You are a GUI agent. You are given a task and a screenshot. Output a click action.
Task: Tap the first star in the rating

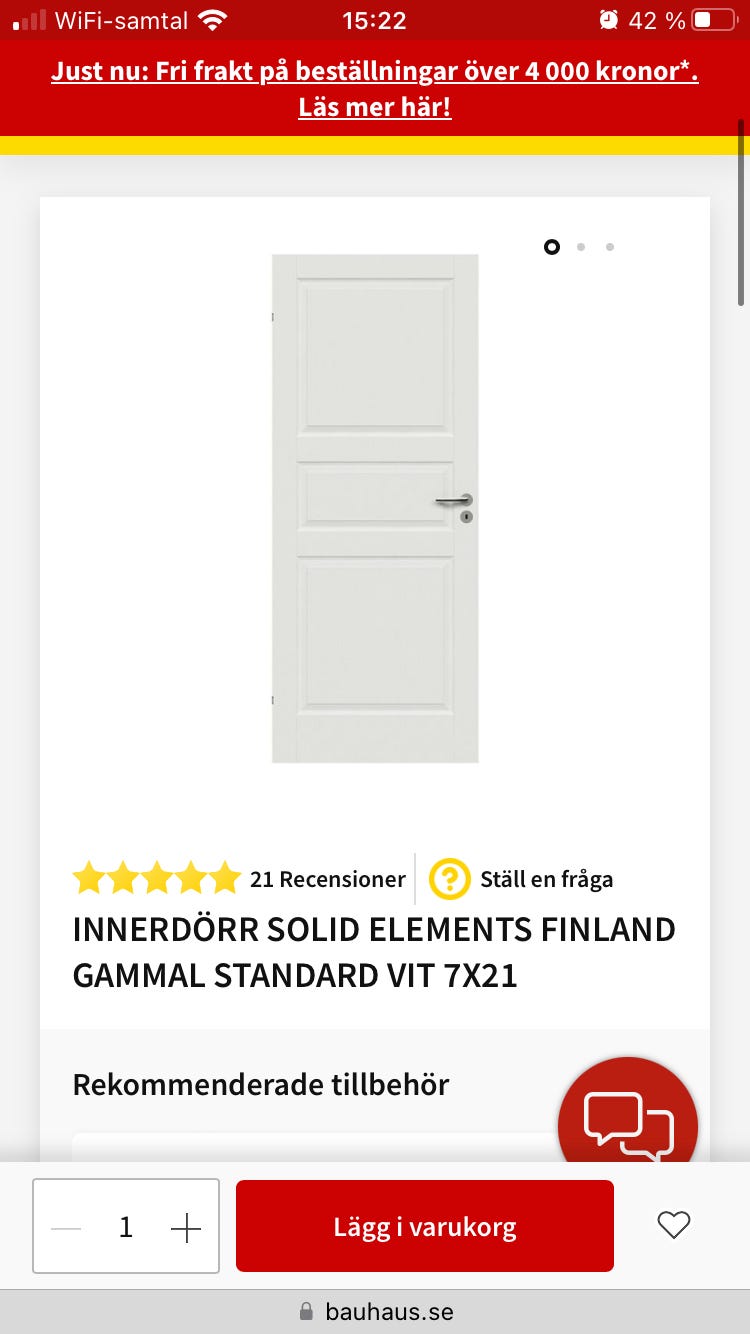(x=88, y=877)
